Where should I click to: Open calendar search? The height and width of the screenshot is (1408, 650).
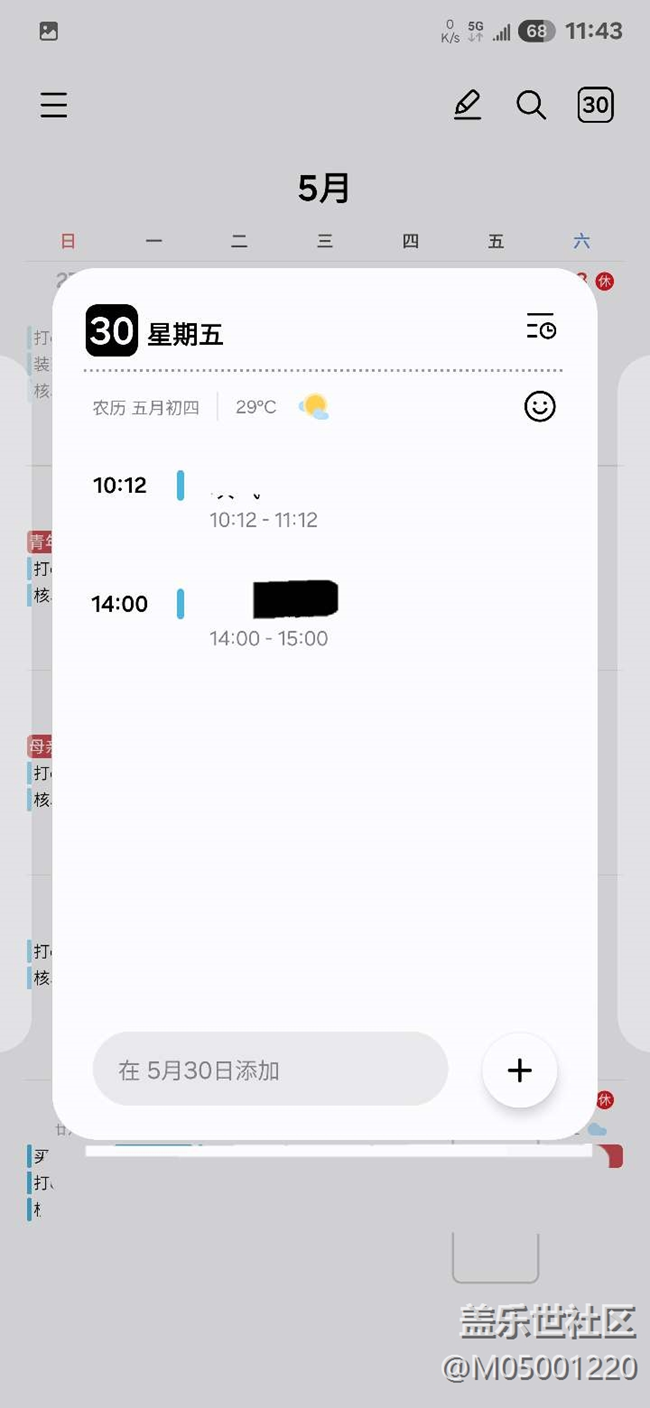click(531, 105)
